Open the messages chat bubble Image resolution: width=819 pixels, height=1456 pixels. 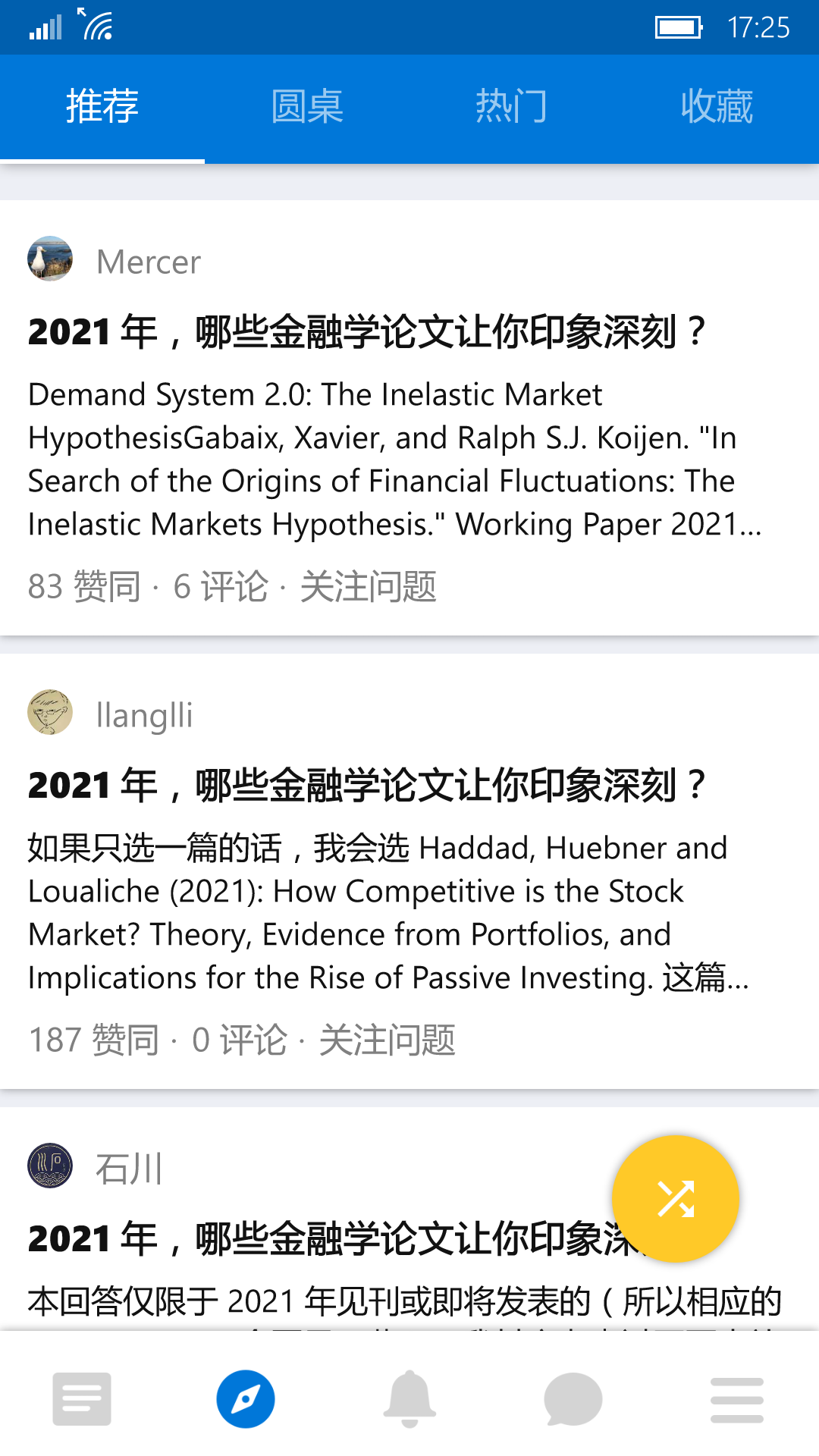coord(573,1399)
